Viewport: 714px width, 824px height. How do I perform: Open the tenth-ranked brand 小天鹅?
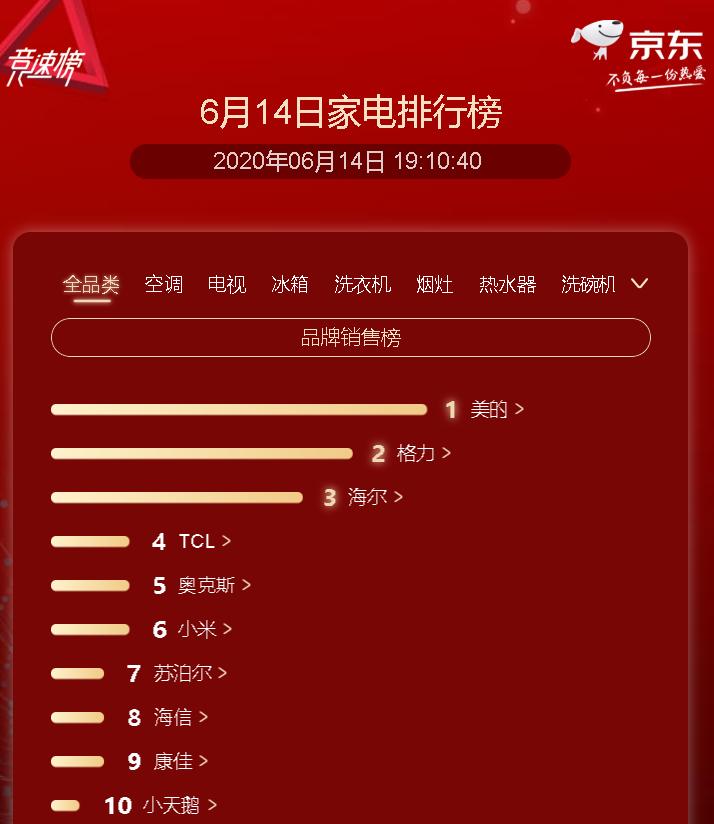point(178,805)
